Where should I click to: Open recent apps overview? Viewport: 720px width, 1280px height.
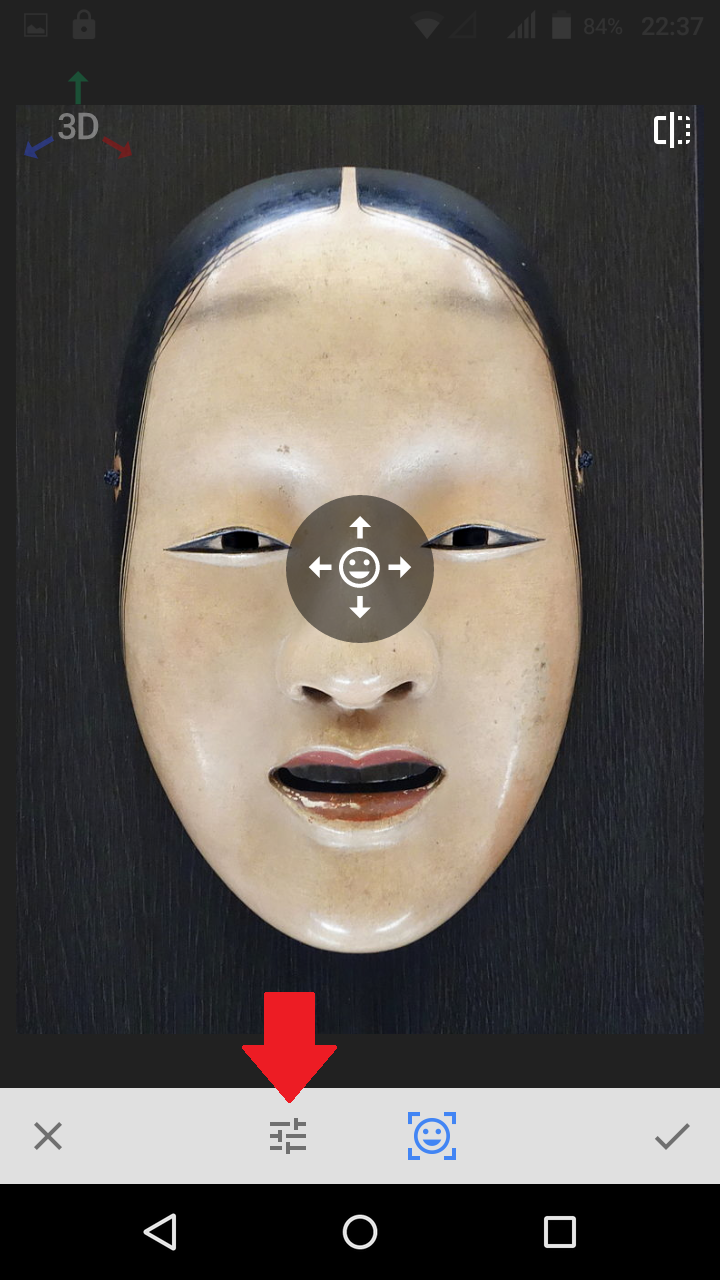[x=560, y=1232]
